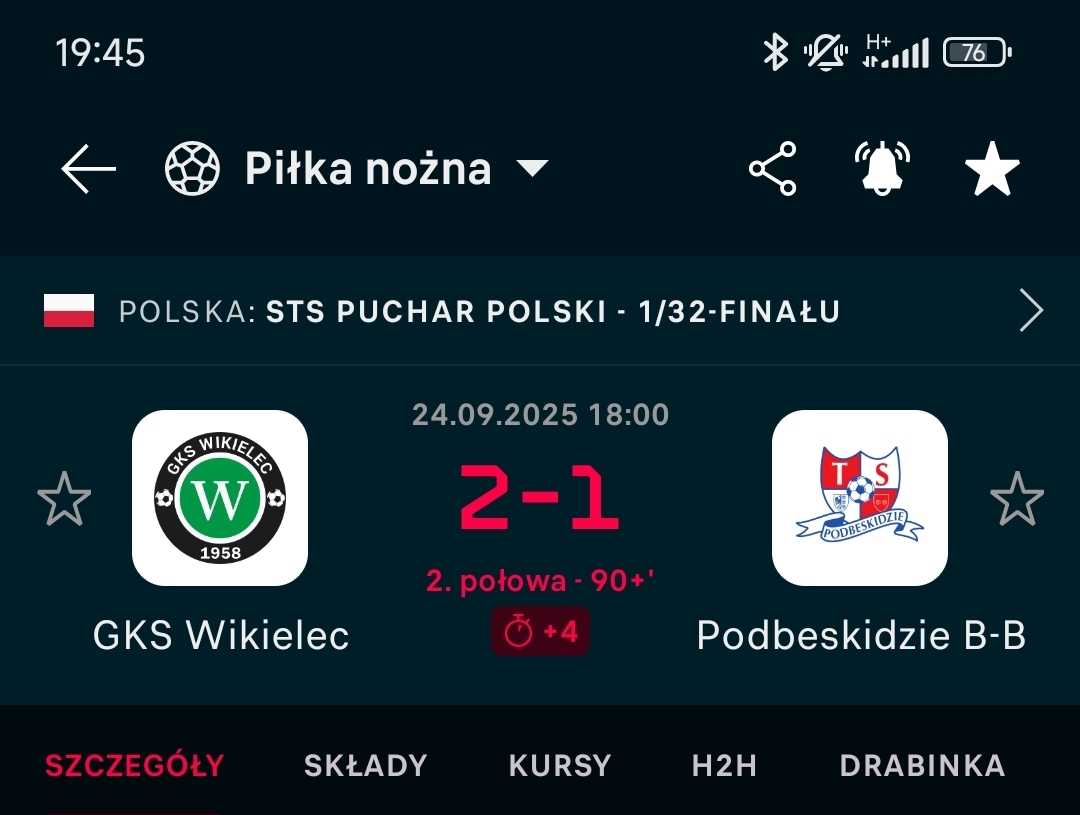
Task: Go back using the top-left arrow
Action: (88, 169)
